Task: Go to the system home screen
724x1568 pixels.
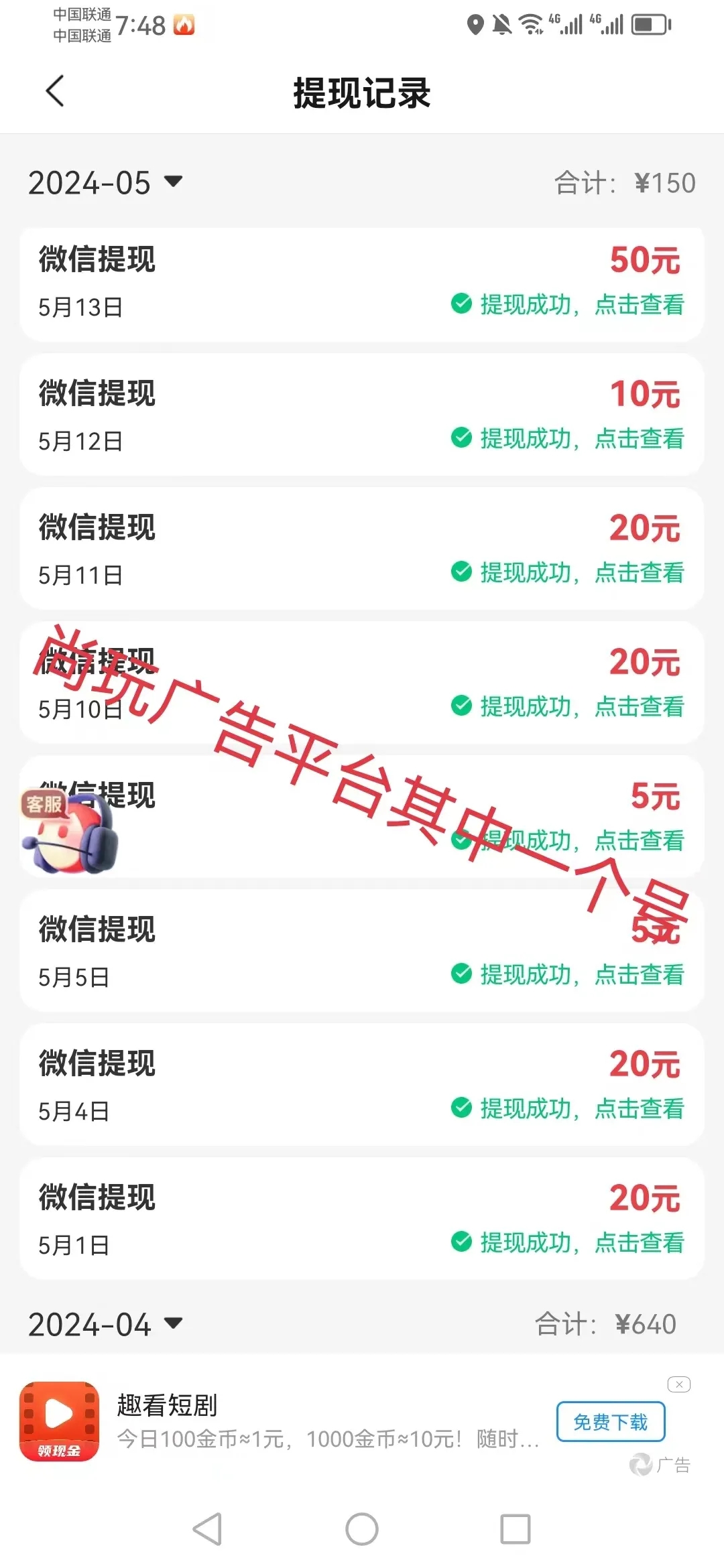Action: [x=362, y=1529]
